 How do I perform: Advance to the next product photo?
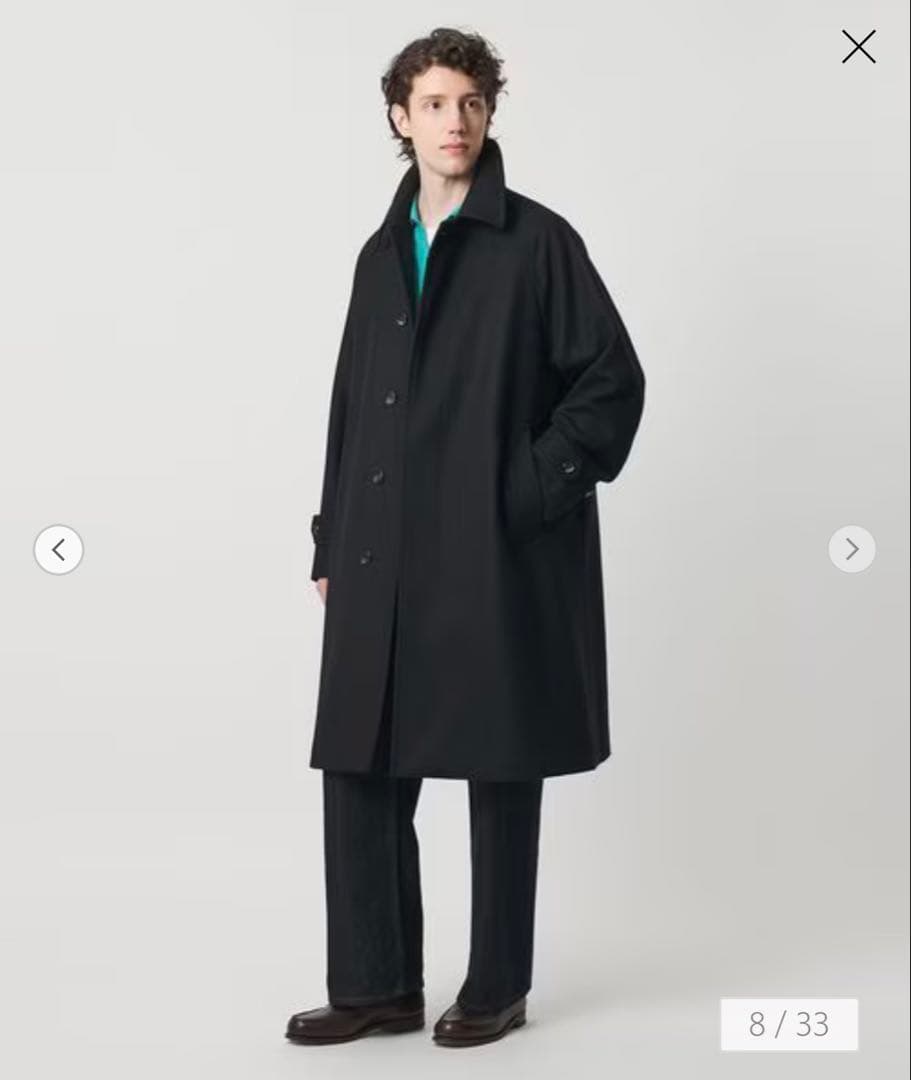coord(851,549)
